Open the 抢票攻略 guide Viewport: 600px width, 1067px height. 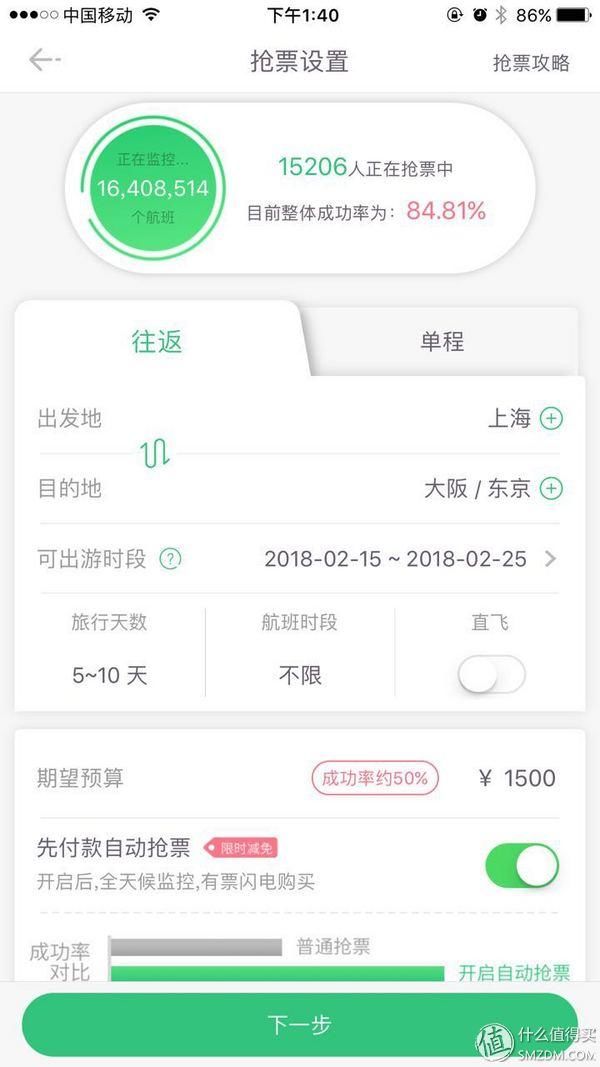pyautogui.click(x=531, y=63)
